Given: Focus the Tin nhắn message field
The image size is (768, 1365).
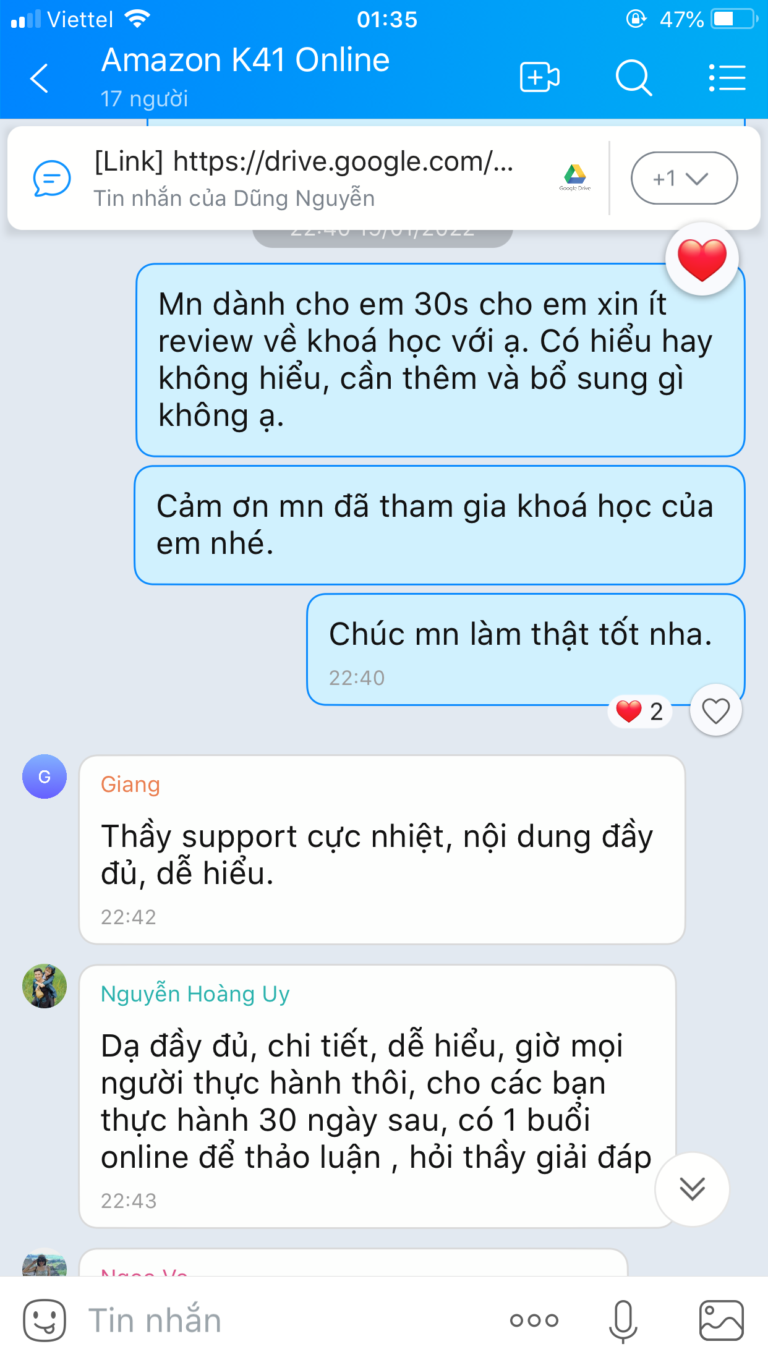Looking at the screenshot, I should pos(280,1320).
